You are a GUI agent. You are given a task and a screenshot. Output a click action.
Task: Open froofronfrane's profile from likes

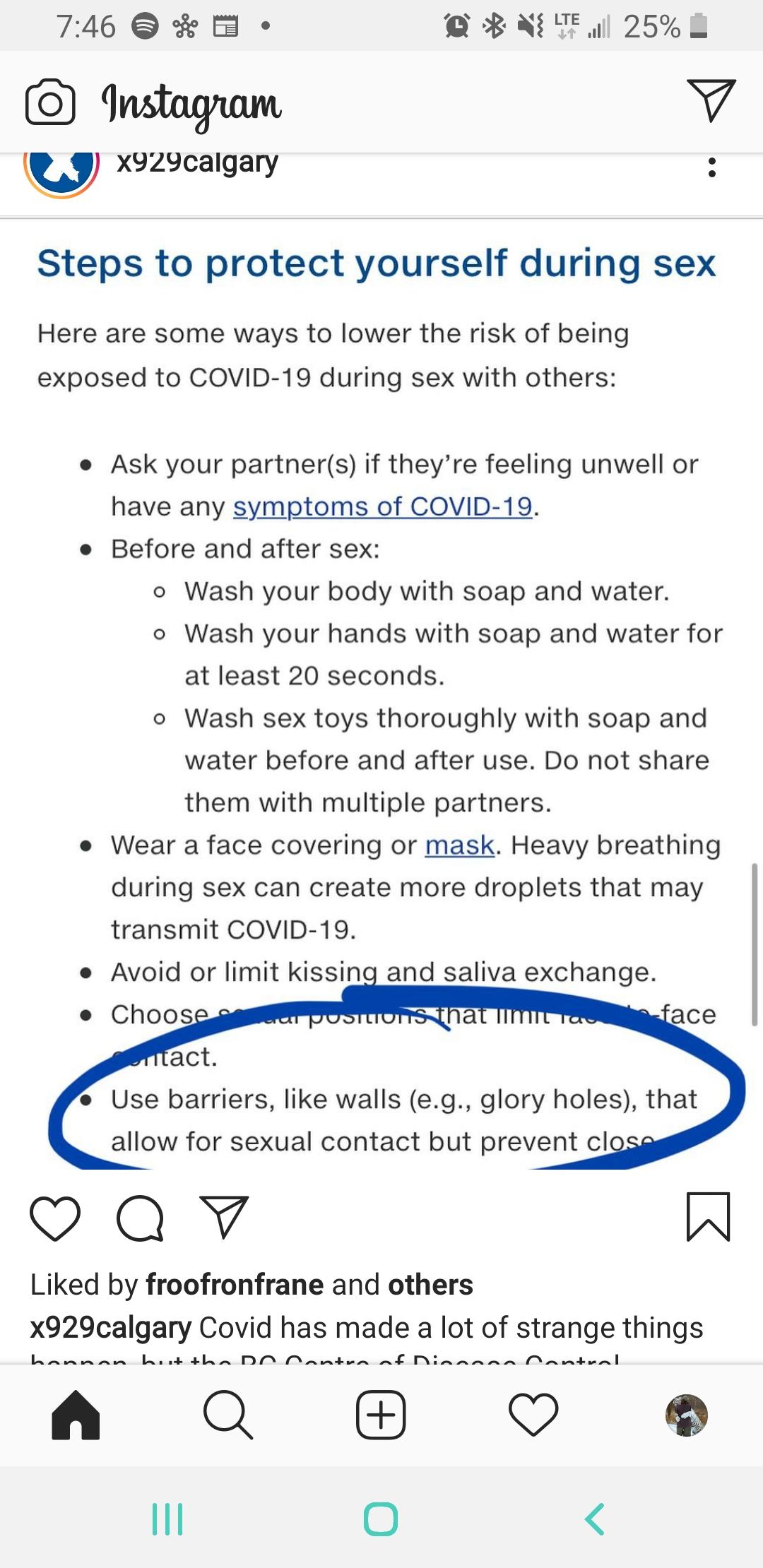235,1285
